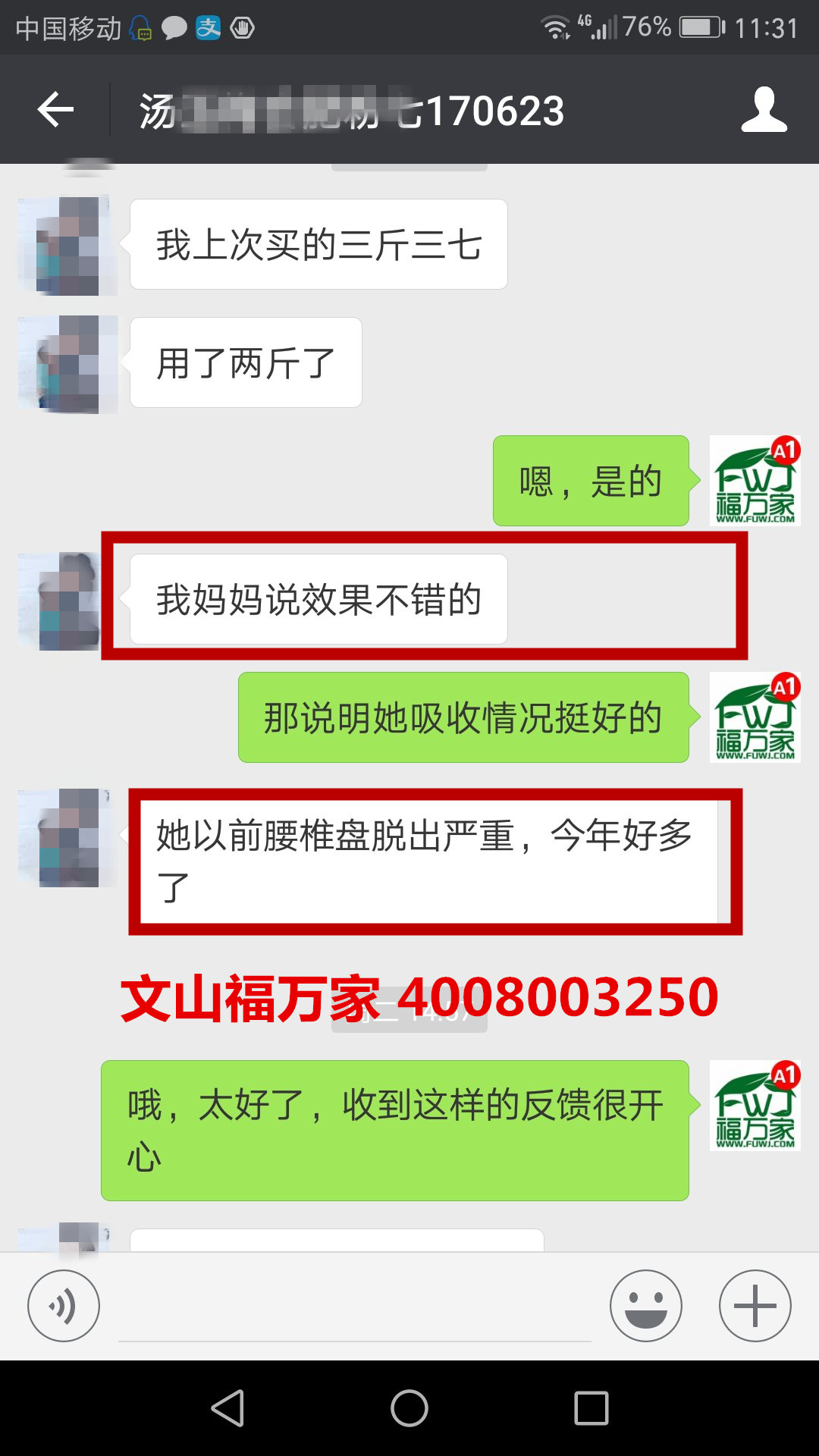Open the emoji picker
This screenshot has width=819, height=1456.
(x=645, y=1306)
